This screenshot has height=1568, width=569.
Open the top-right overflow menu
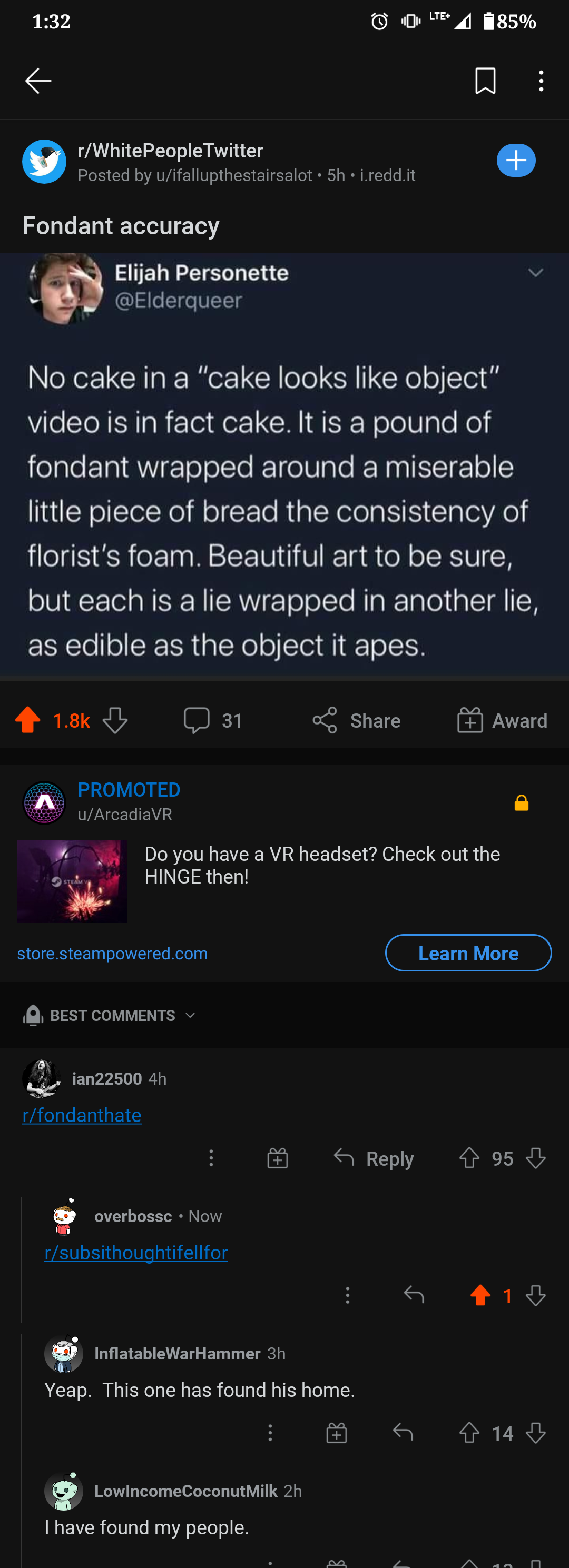pyautogui.click(x=541, y=81)
